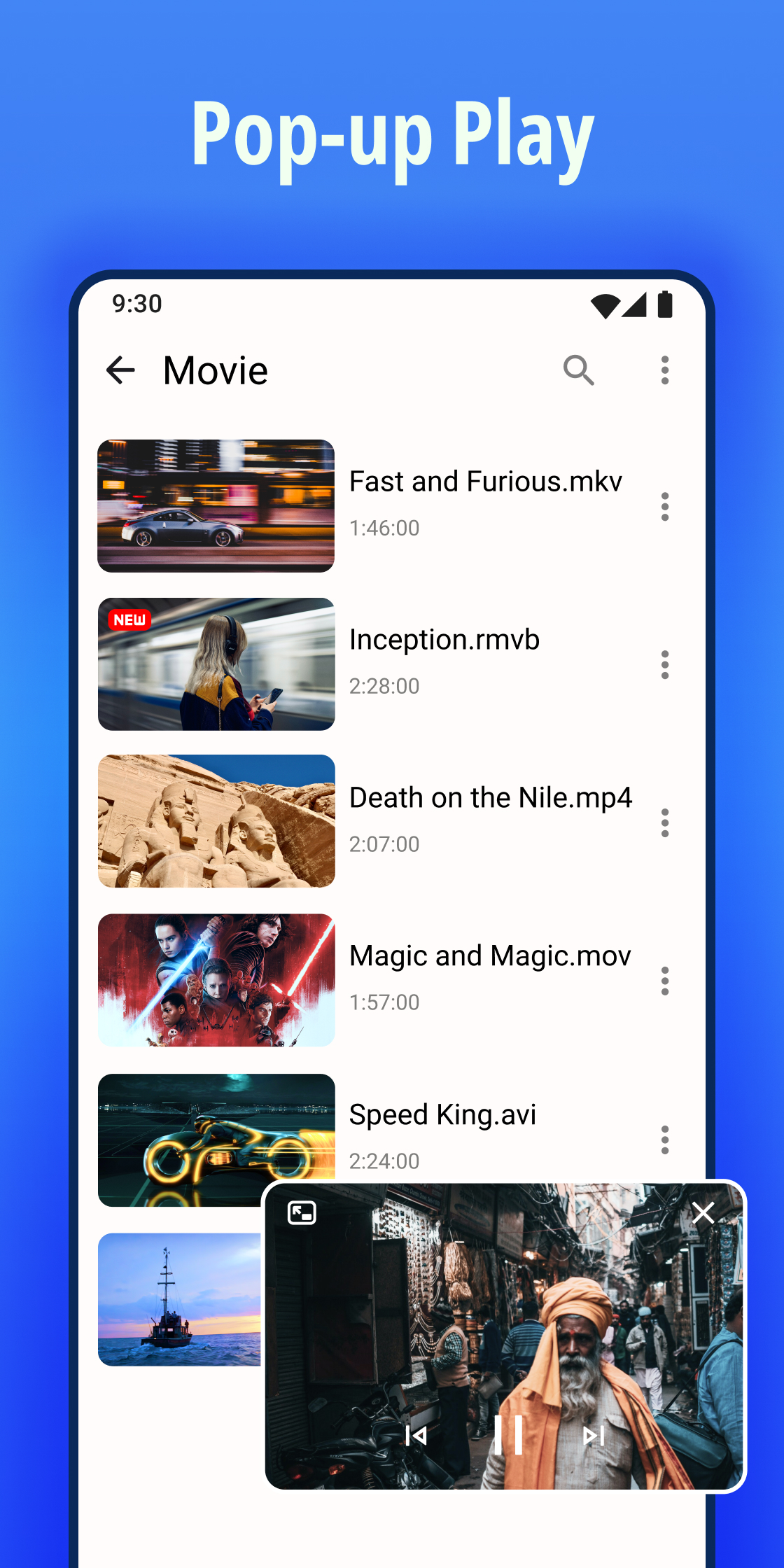Open options menu for Magic and Magic.mov
This screenshot has width=784, height=1568.
664,981
